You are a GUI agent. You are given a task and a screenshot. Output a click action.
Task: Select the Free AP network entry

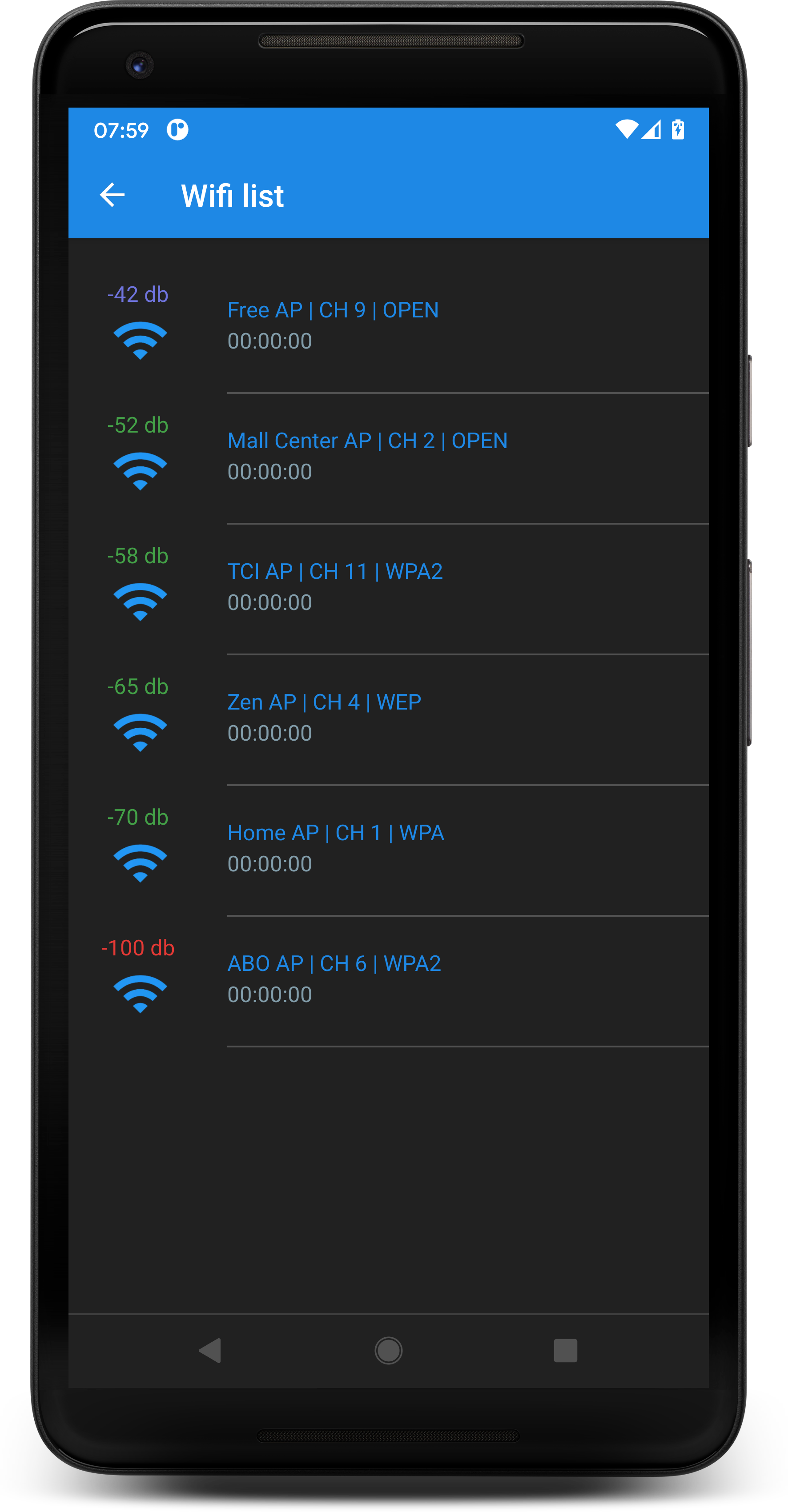tap(333, 310)
